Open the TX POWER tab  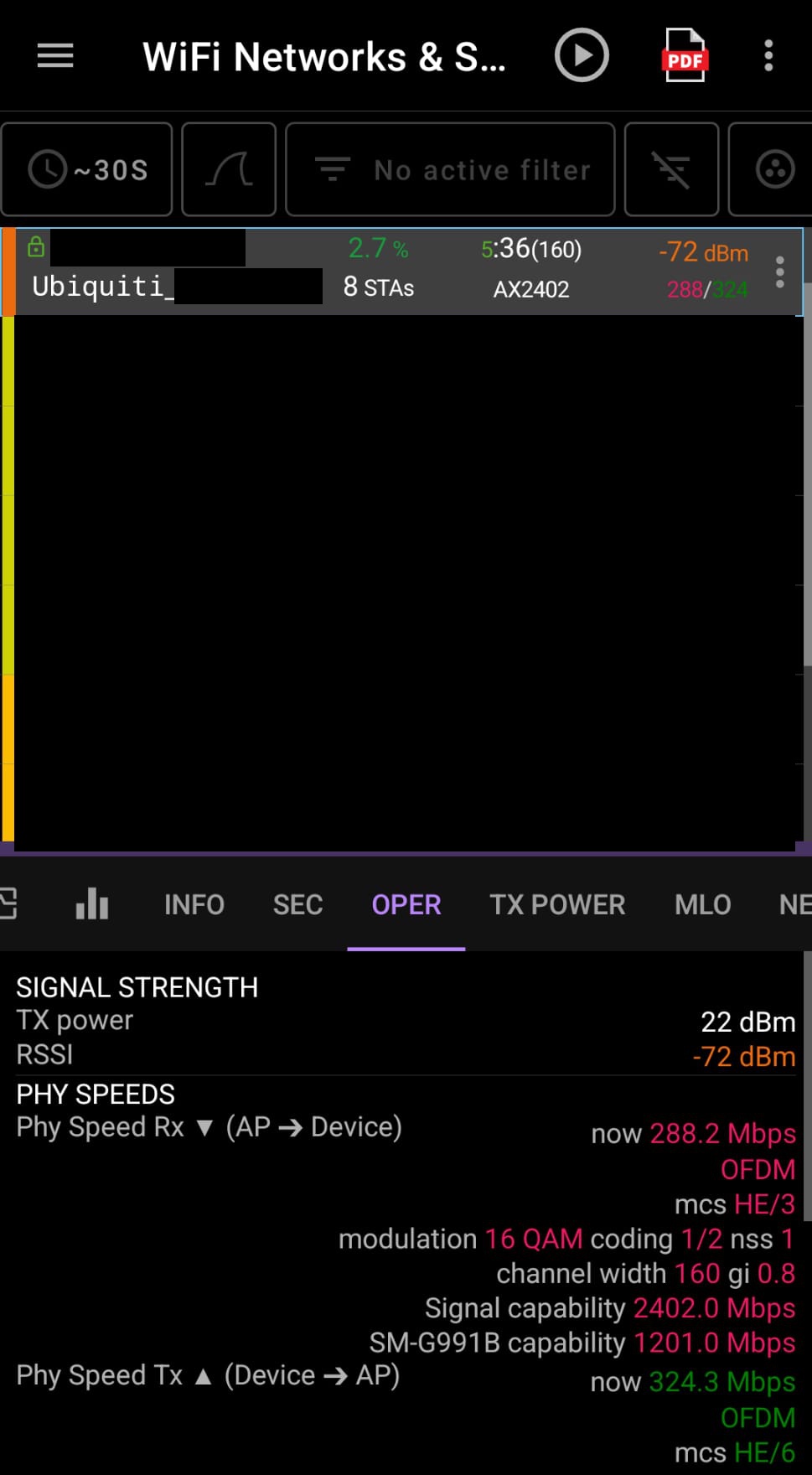click(x=557, y=904)
